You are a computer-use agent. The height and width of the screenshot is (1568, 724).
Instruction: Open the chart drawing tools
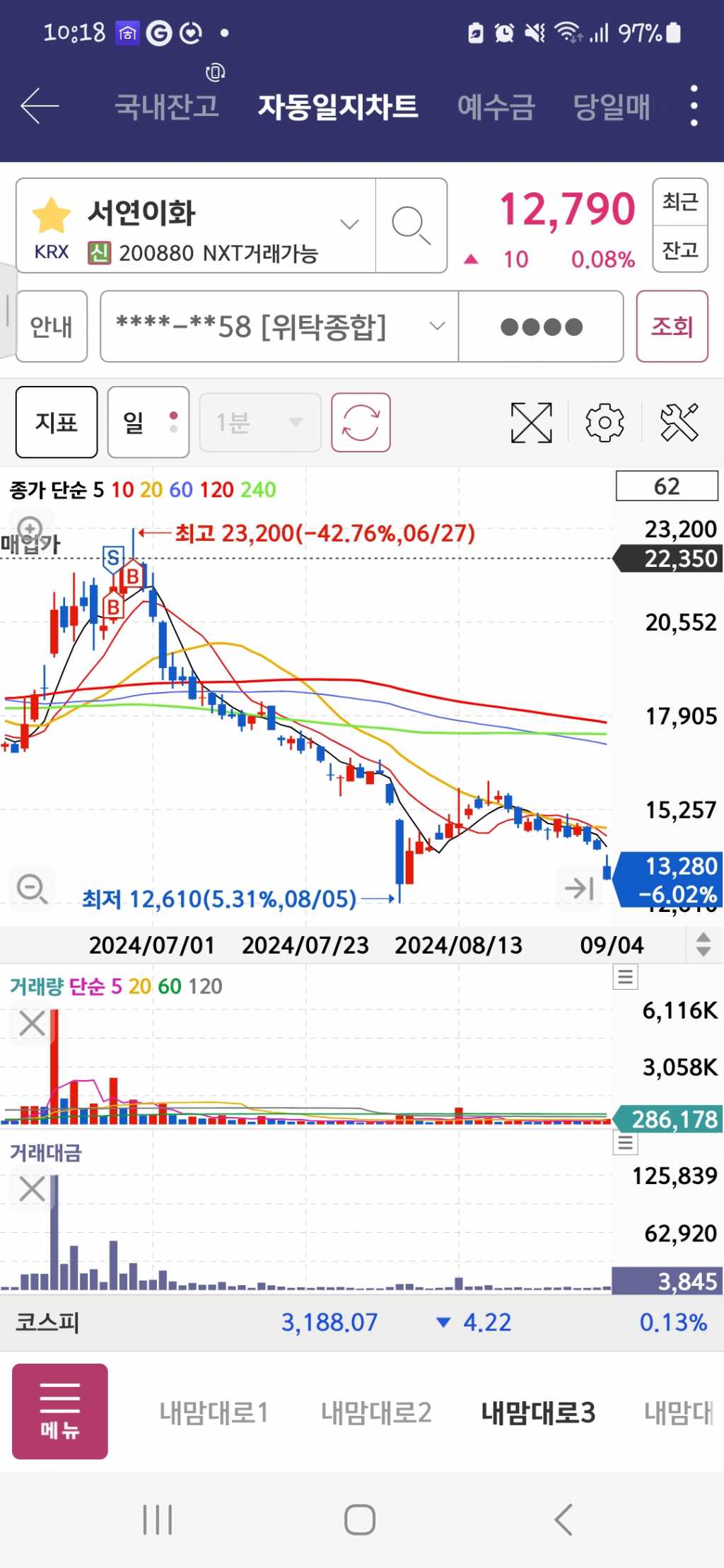(679, 423)
